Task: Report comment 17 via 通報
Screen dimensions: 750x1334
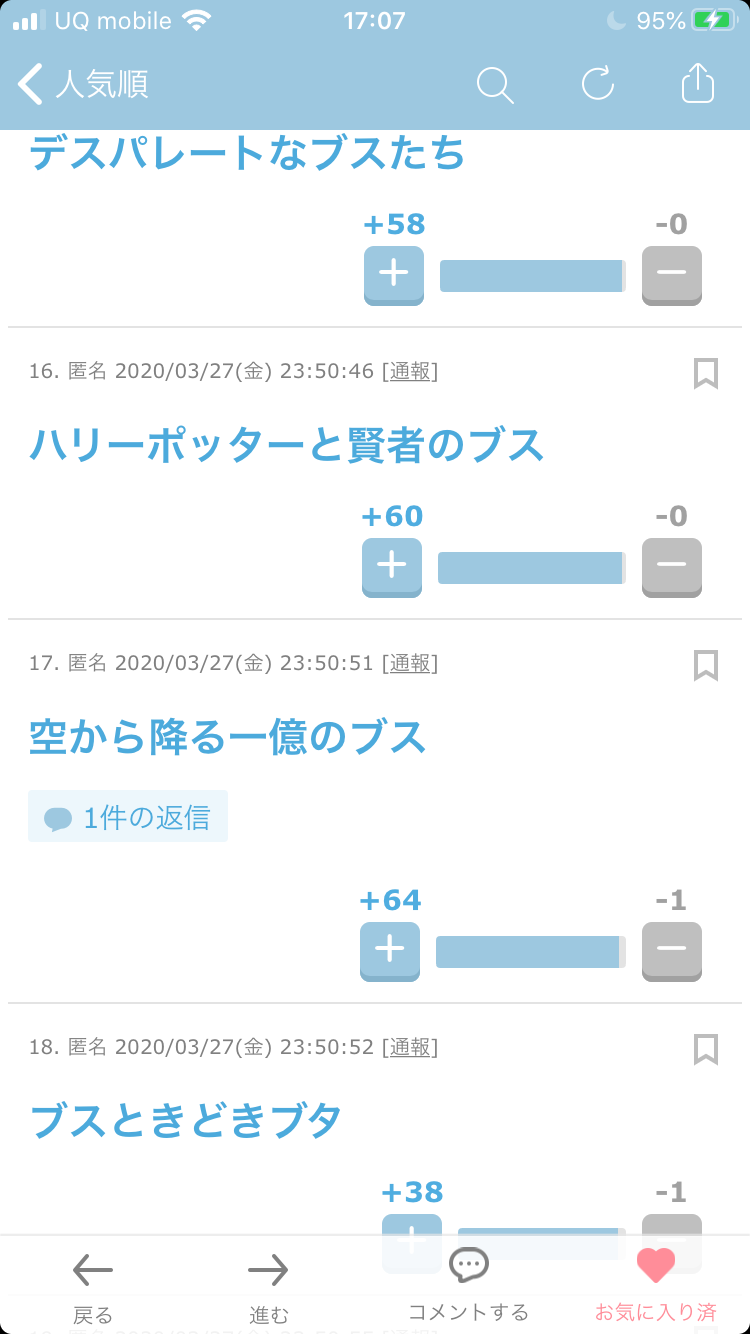Action: [x=410, y=663]
